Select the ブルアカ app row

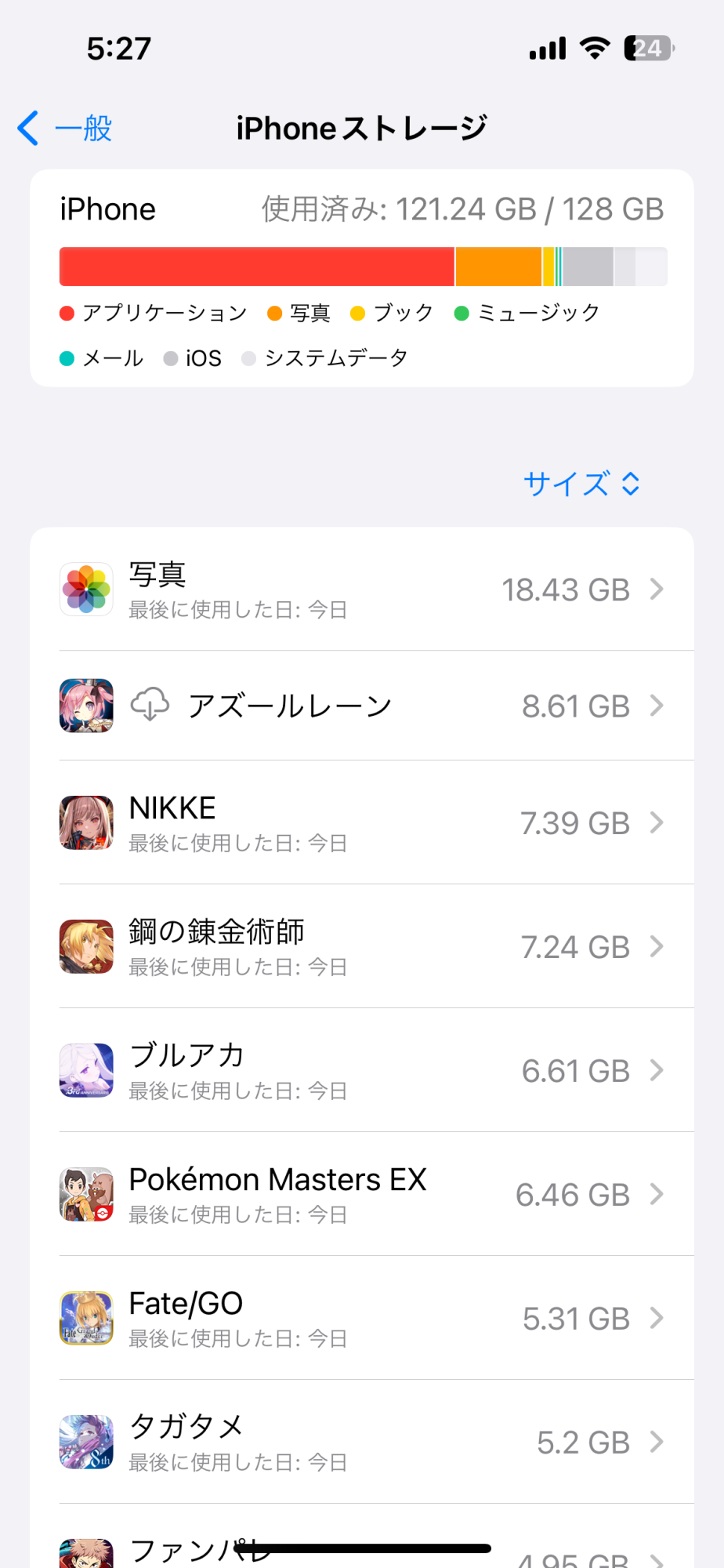(362, 1071)
